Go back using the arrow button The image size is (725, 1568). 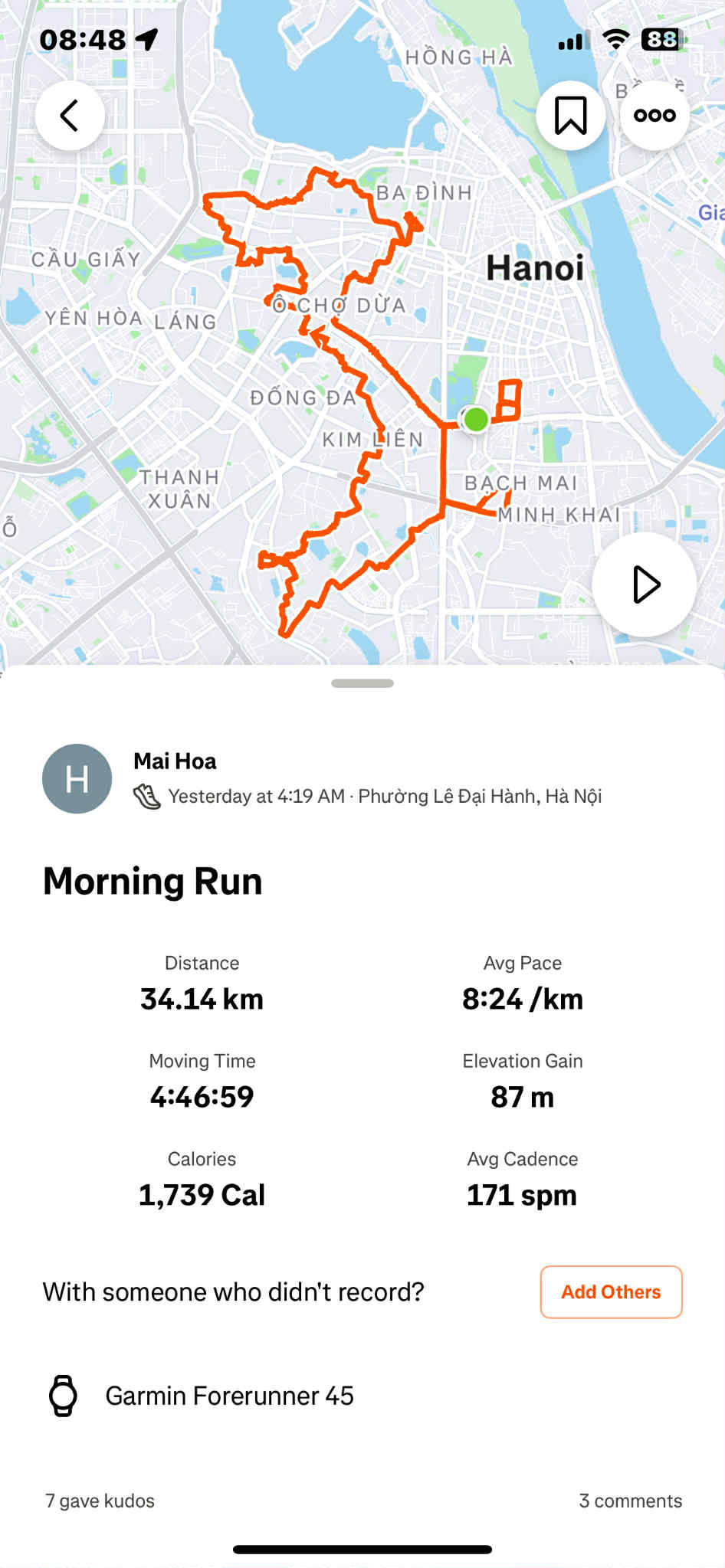[x=70, y=116]
